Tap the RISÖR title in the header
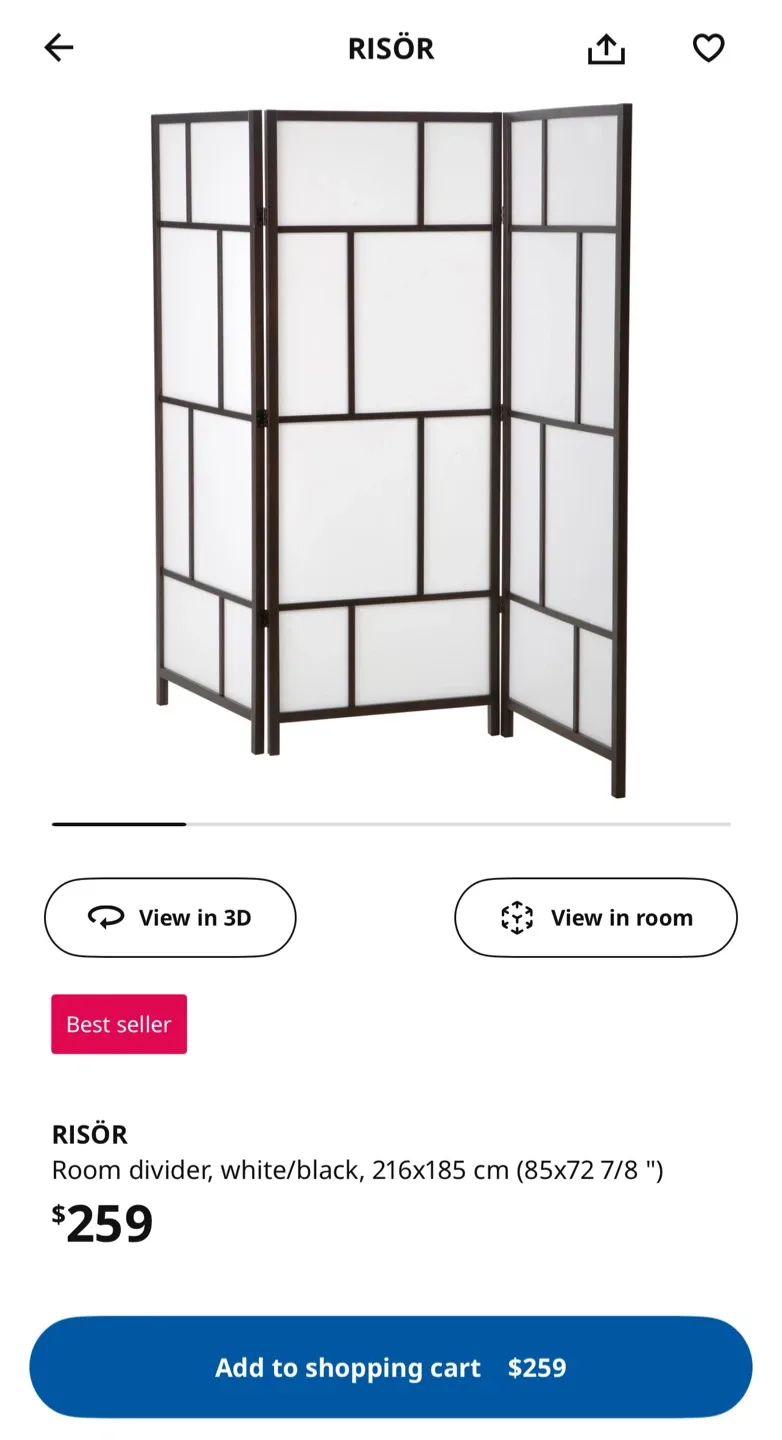782x1440 pixels. (391, 47)
